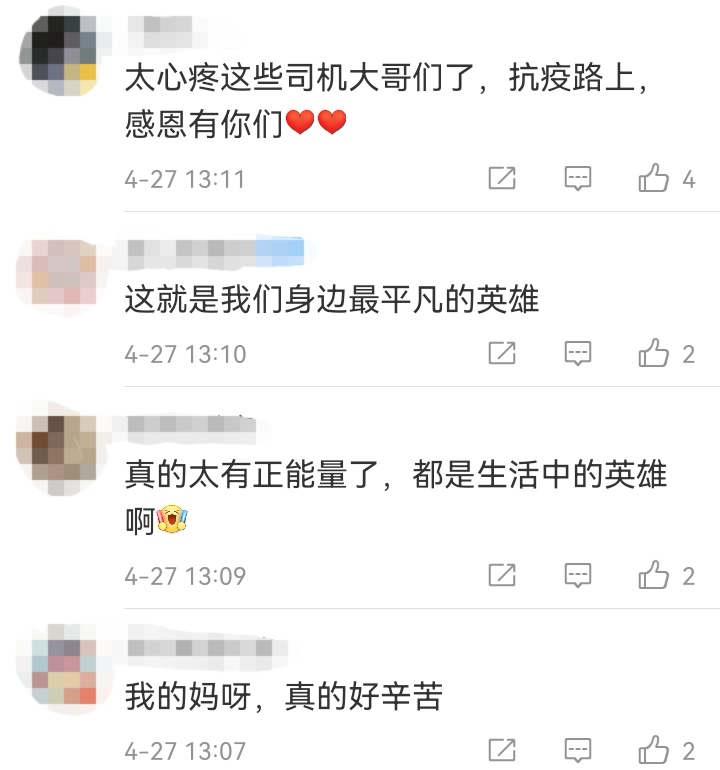The height and width of the screenshot is (770, 720).
Task: Reply to the 真的好辛苦 comment
Action: click(578, 749)
